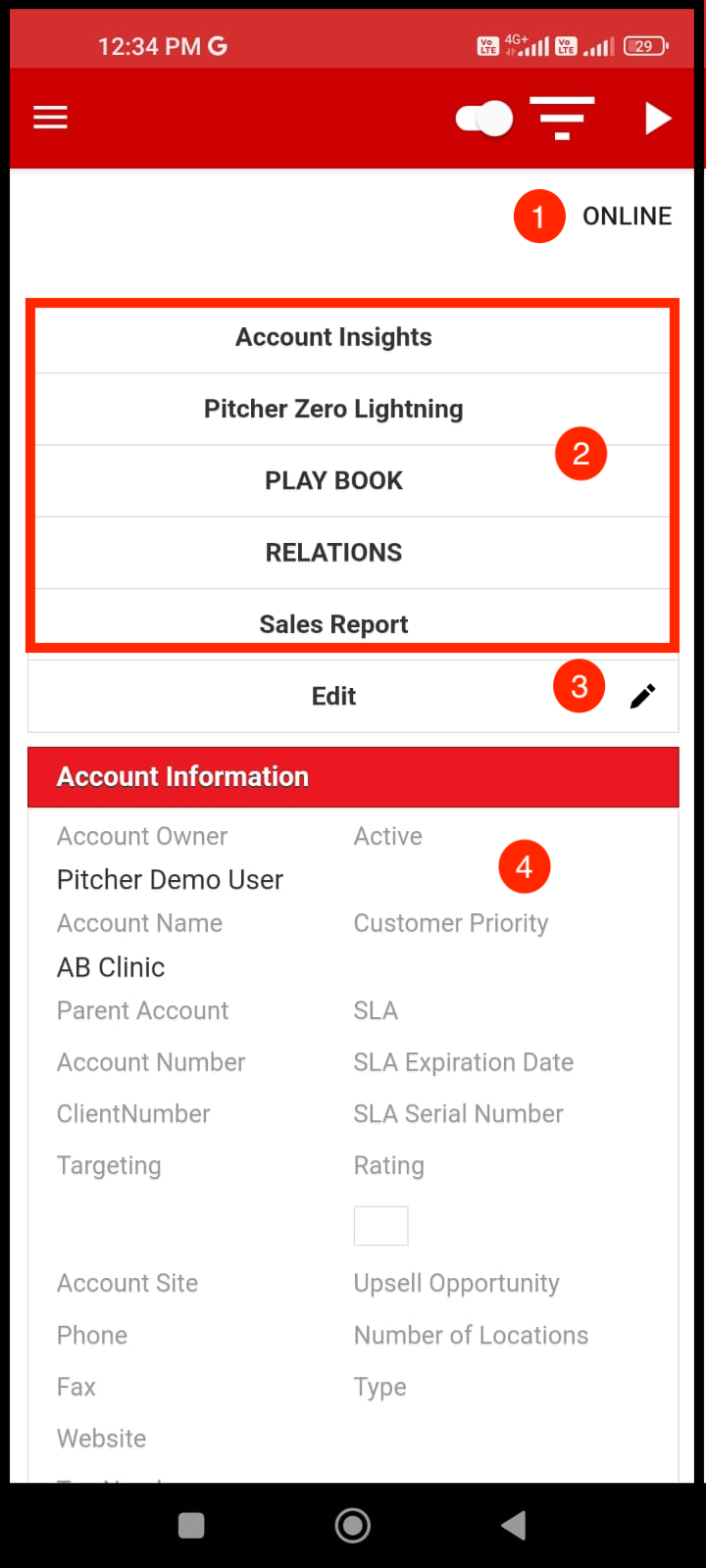Open Pitcher Zero Lightning
Screen dimensions: 706x1568
pyautogui.click(x=333, y=409)
